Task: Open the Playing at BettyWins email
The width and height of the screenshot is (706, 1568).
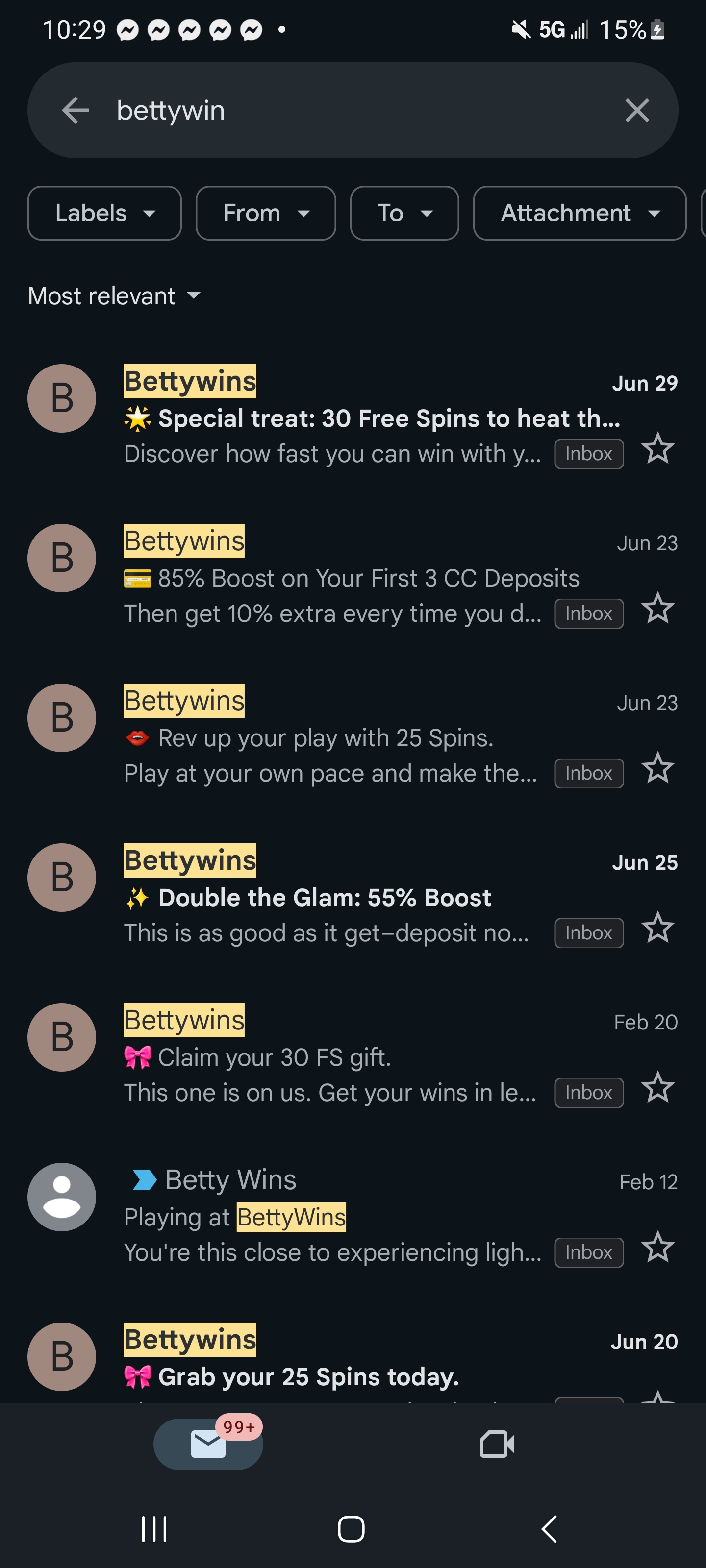Action: click(x=353, y=1216)
